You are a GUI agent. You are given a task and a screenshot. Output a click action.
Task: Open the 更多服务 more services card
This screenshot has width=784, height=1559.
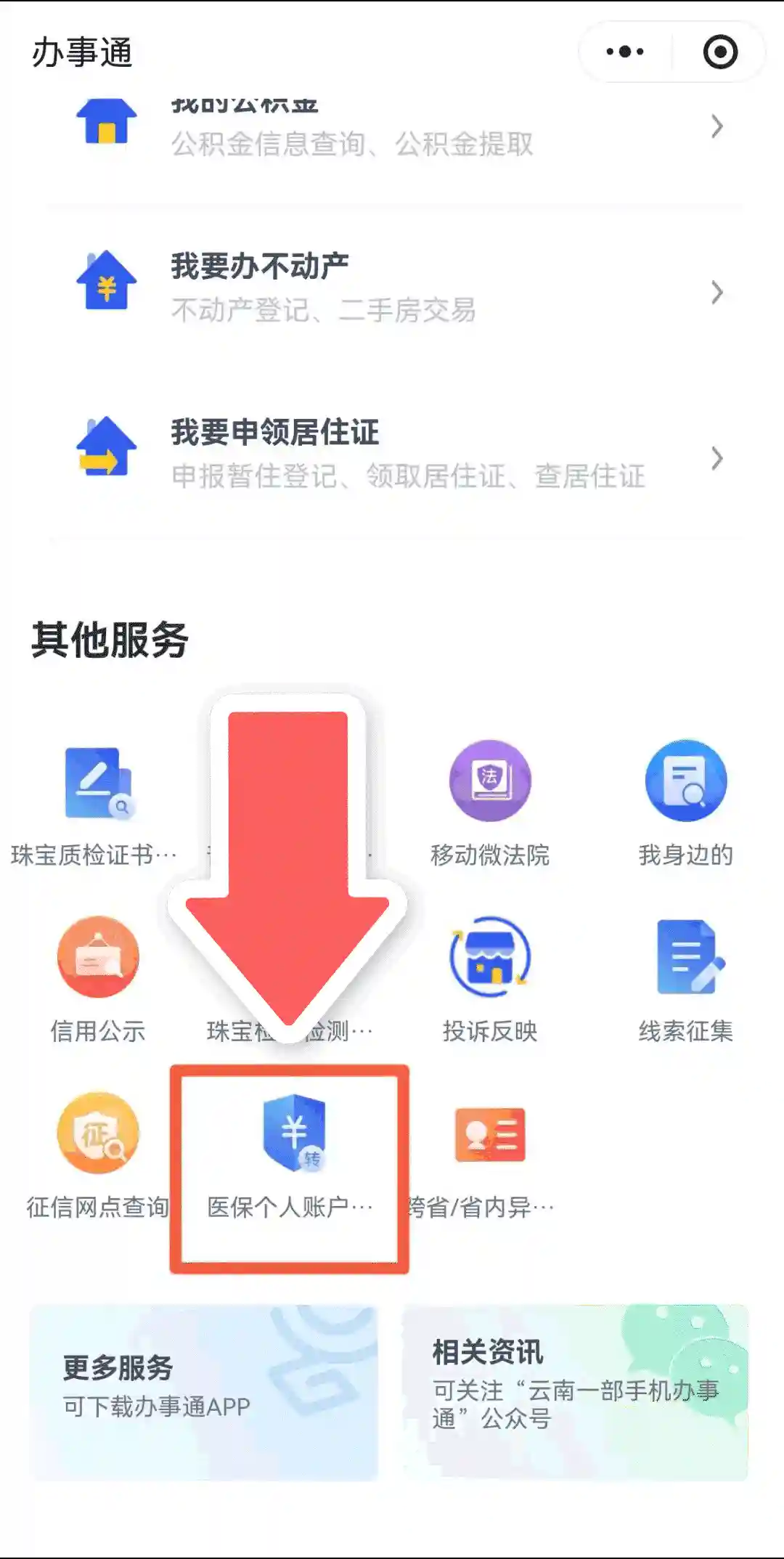coord(204,1392)
